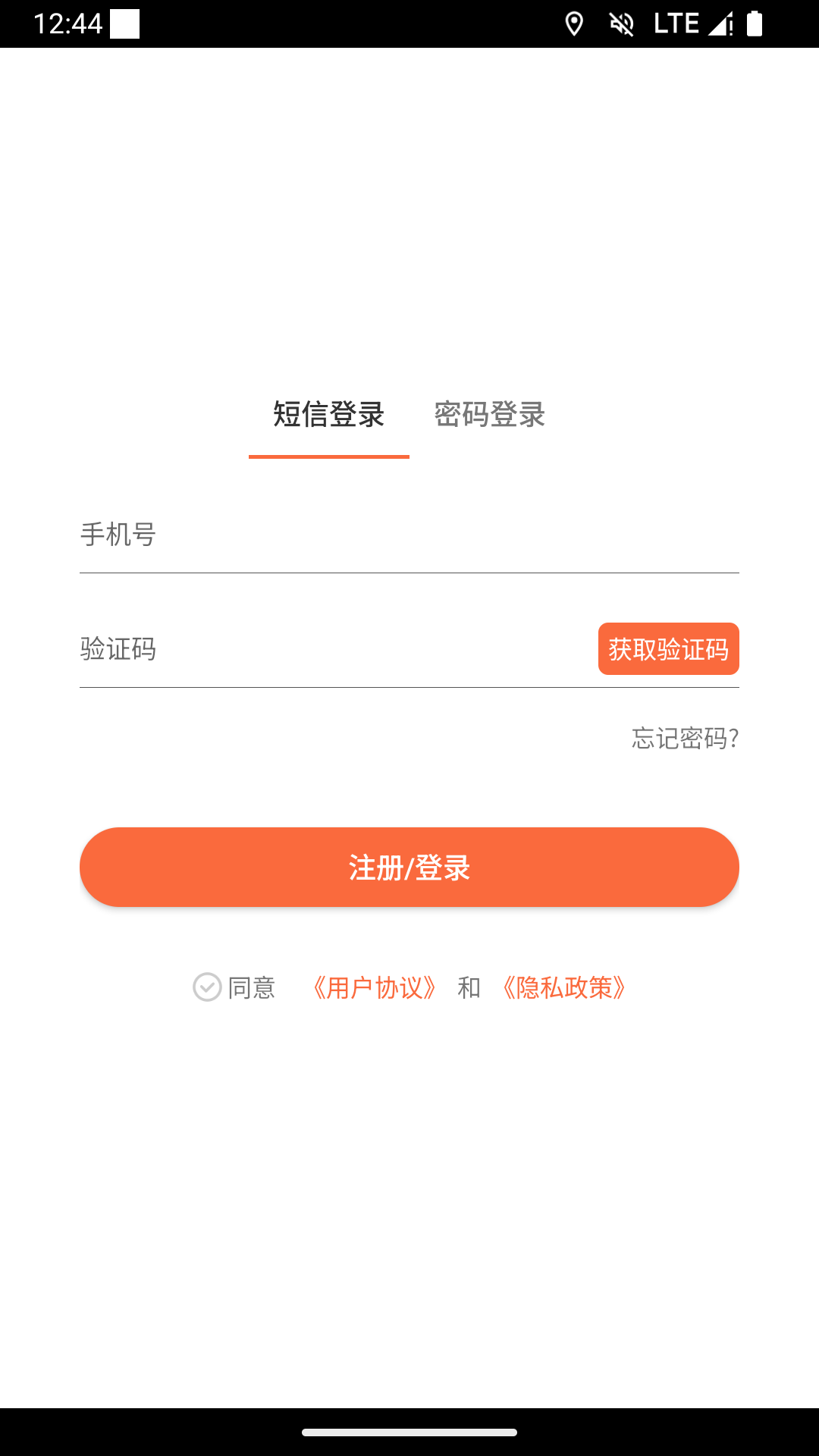Tap the 验证码 verification code field
The image size is (819, 1456).
[303, 649]
